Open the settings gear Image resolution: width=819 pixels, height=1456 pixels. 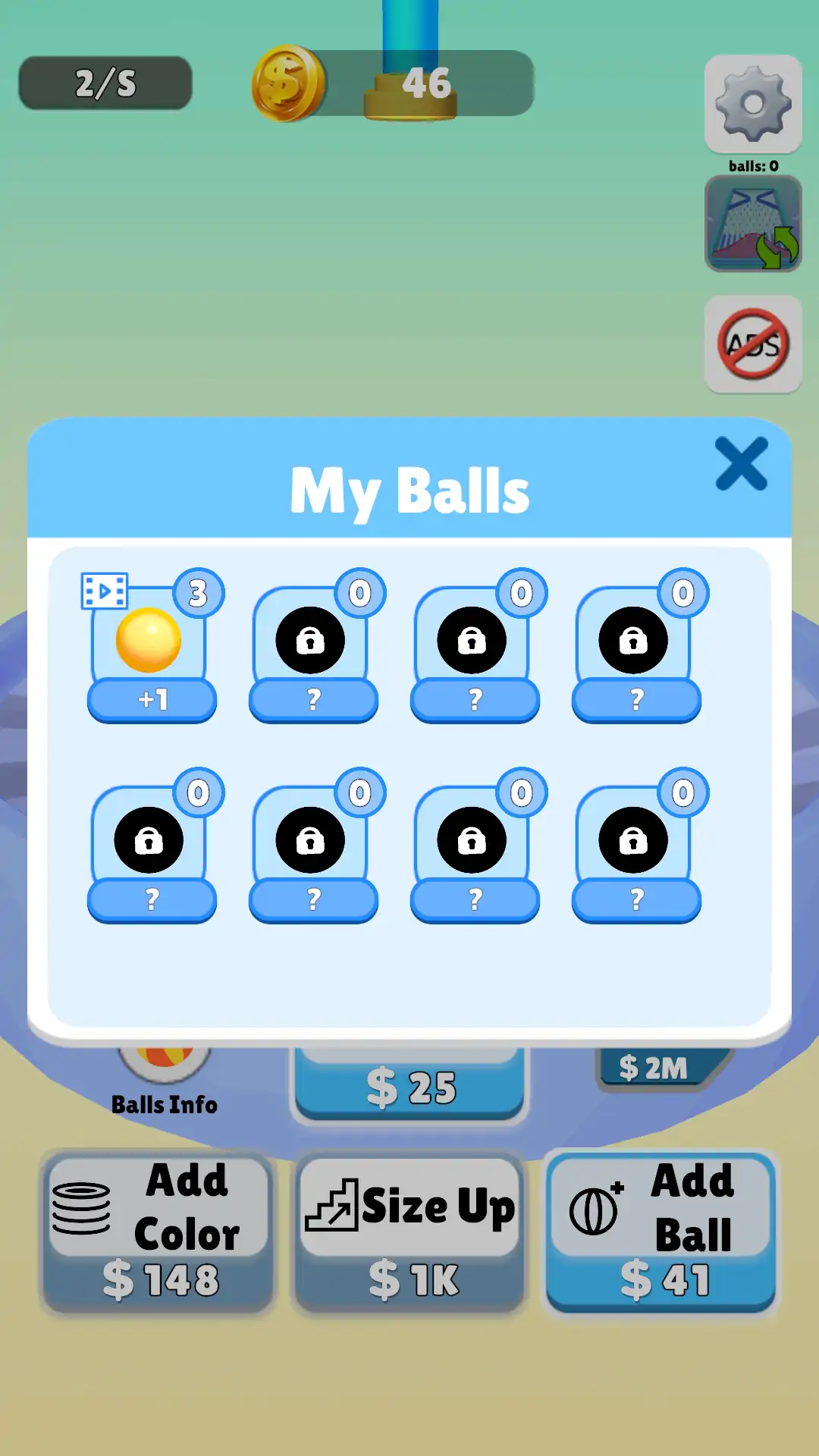(752, 104)
